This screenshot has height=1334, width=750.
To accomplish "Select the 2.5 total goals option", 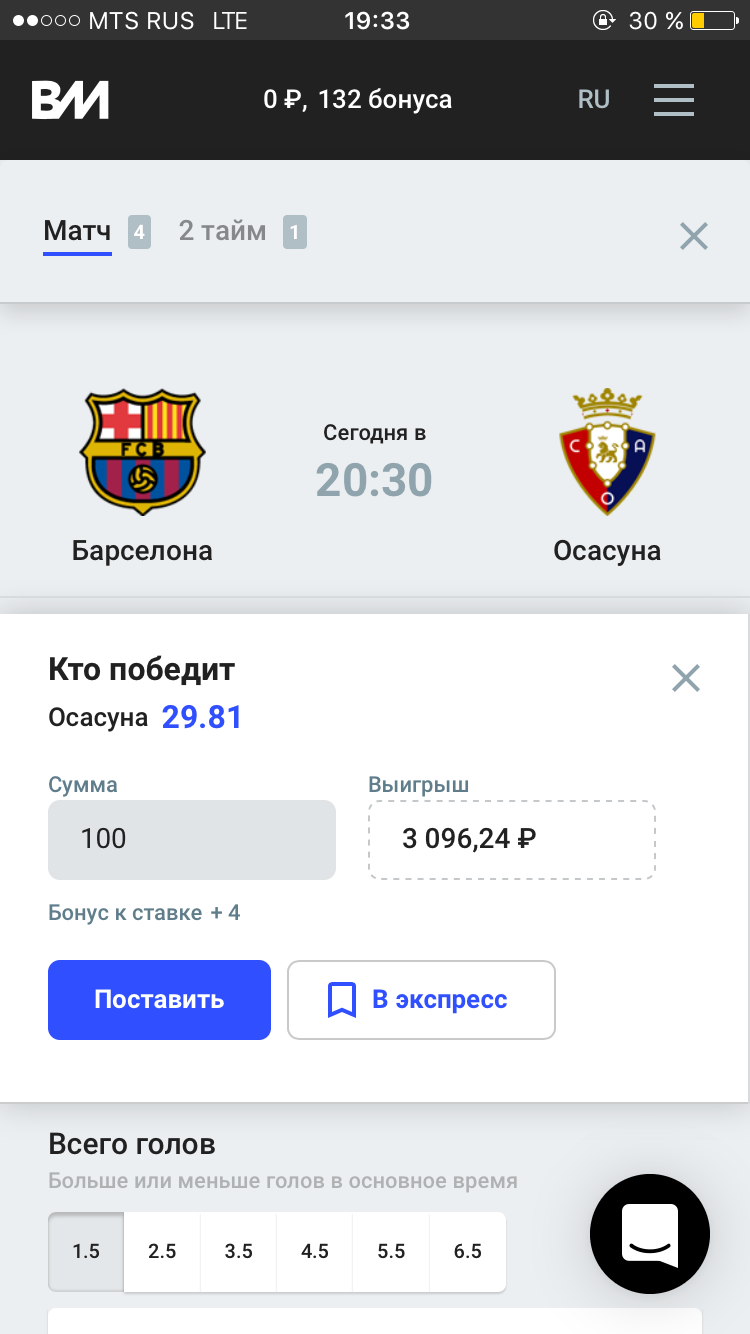I will (162, 1252).
